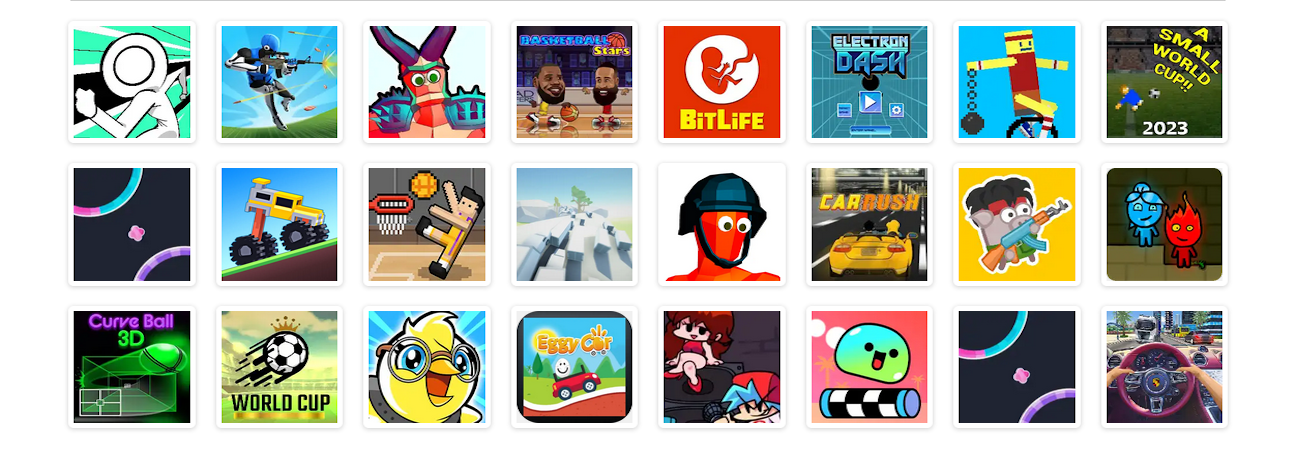Image resolution: width=1296 pixels, height=454 pixels.
Task: Open the Eggy Car game
Action: 574,367
